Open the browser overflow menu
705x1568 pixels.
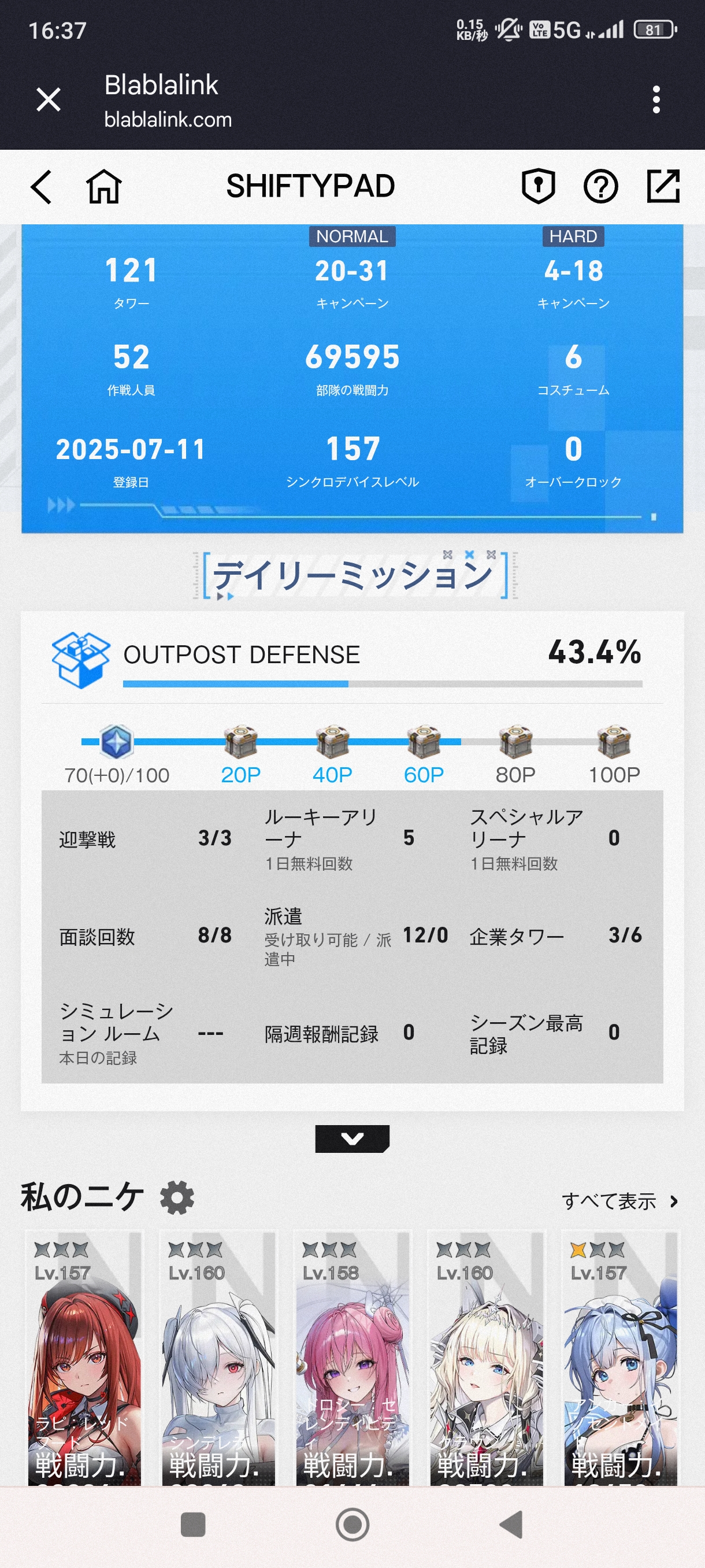(656, 99)
